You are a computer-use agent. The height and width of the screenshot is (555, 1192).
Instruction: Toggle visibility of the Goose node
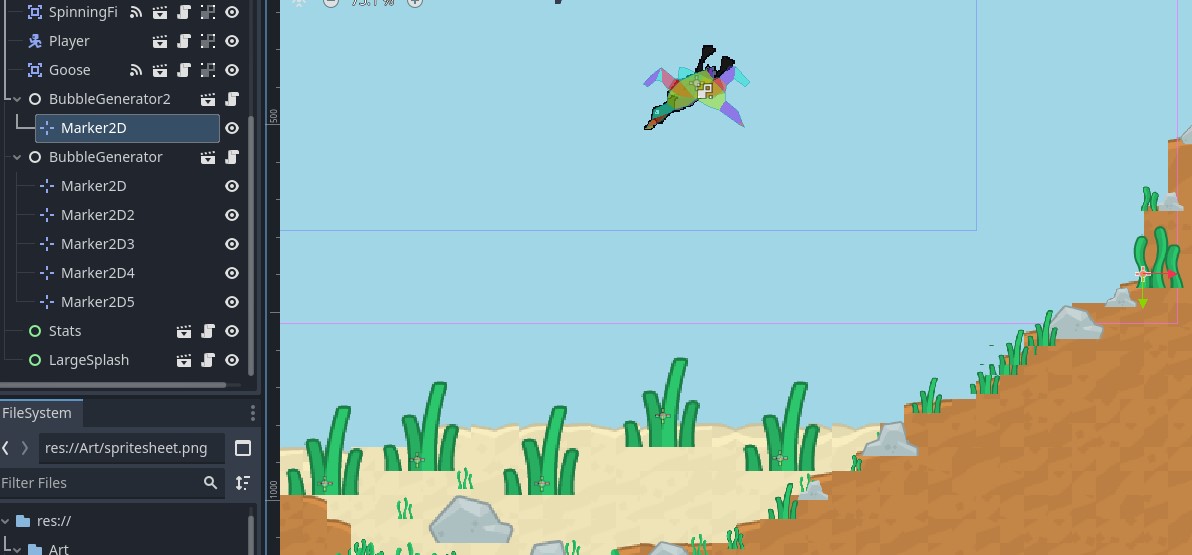232,70
